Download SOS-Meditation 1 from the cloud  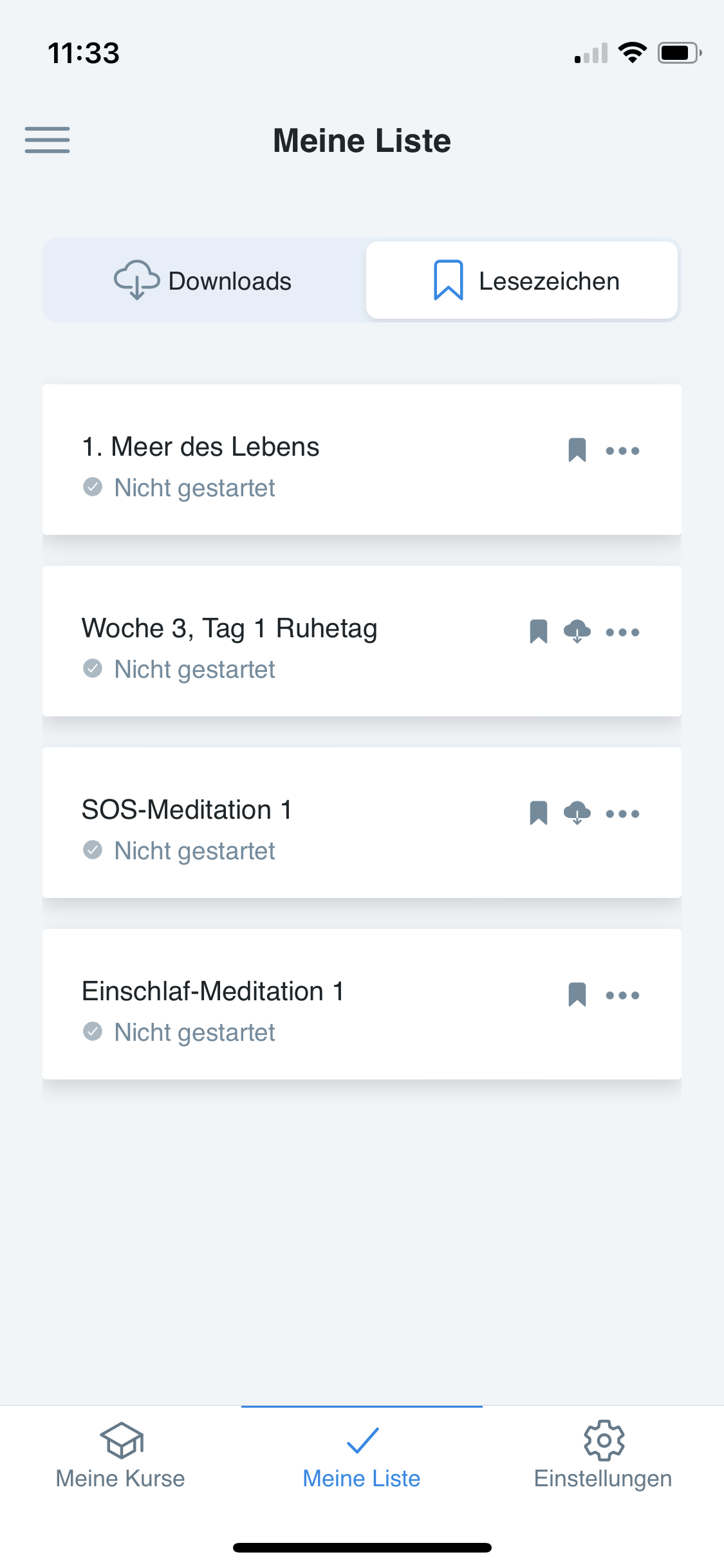[x=577, y=813]
